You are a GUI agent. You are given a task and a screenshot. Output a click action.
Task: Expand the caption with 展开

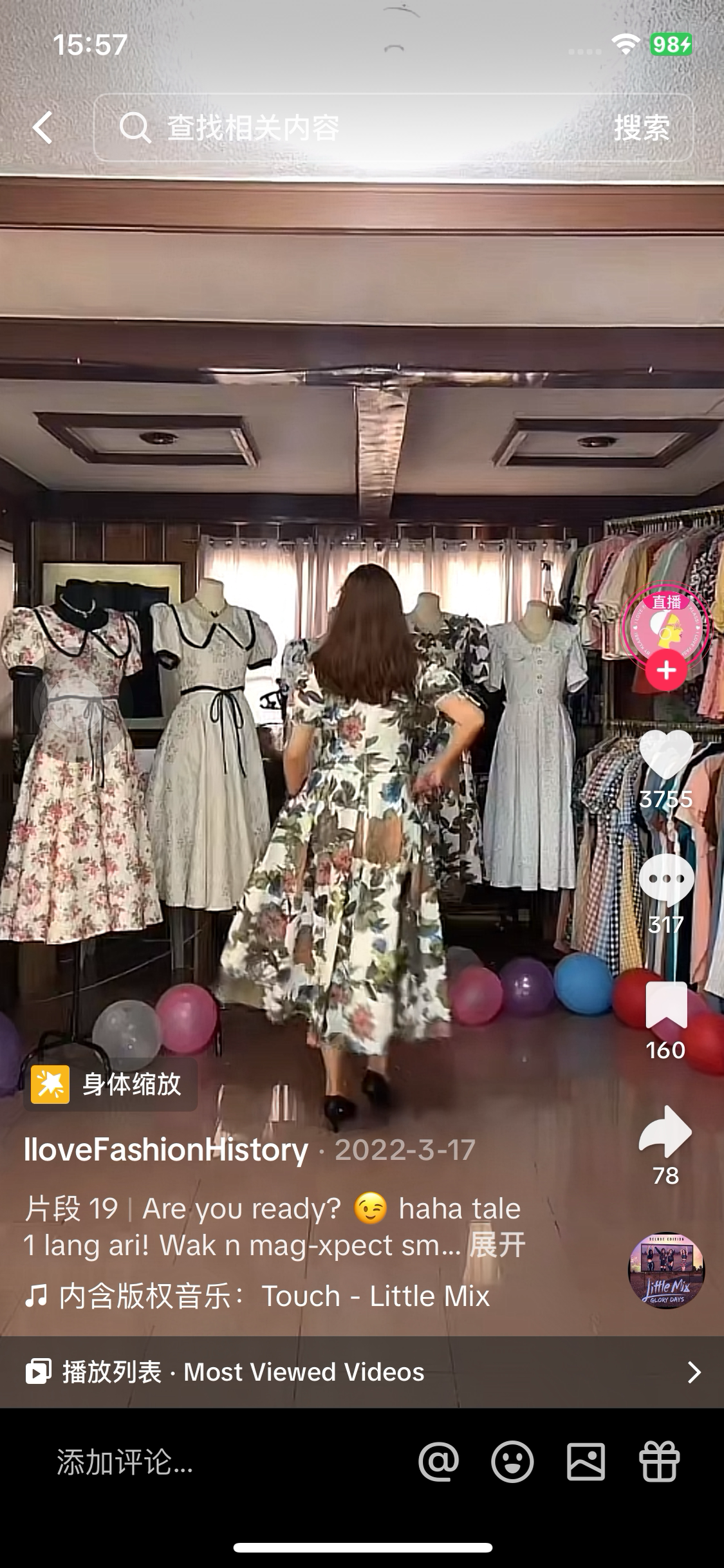coord(497,1246)
